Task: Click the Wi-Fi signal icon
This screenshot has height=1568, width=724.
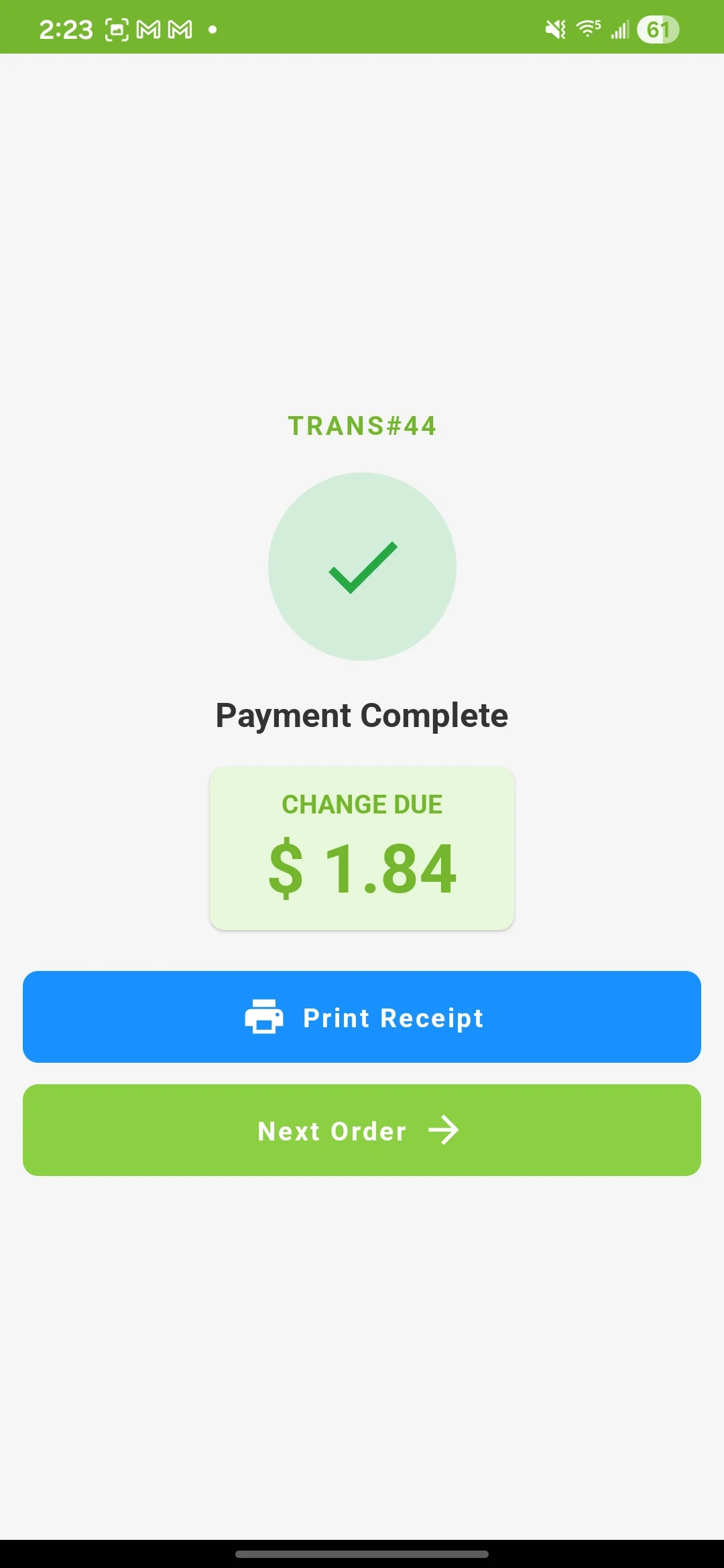Action: 587,27
